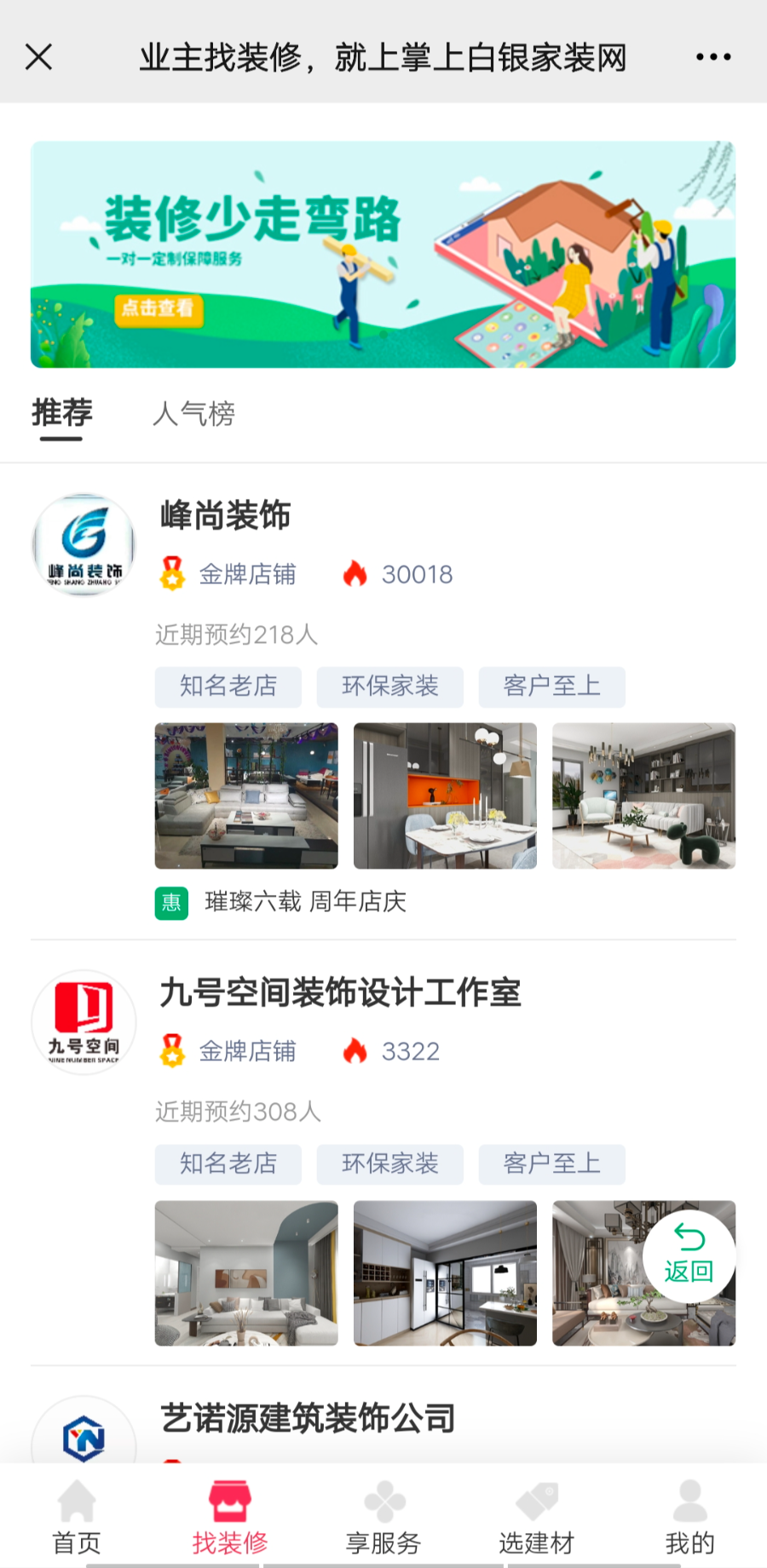View 九号空间's kitchen photo
Screen dimensions: 767x1568
pyautogui.click(x=445, y=1273)
